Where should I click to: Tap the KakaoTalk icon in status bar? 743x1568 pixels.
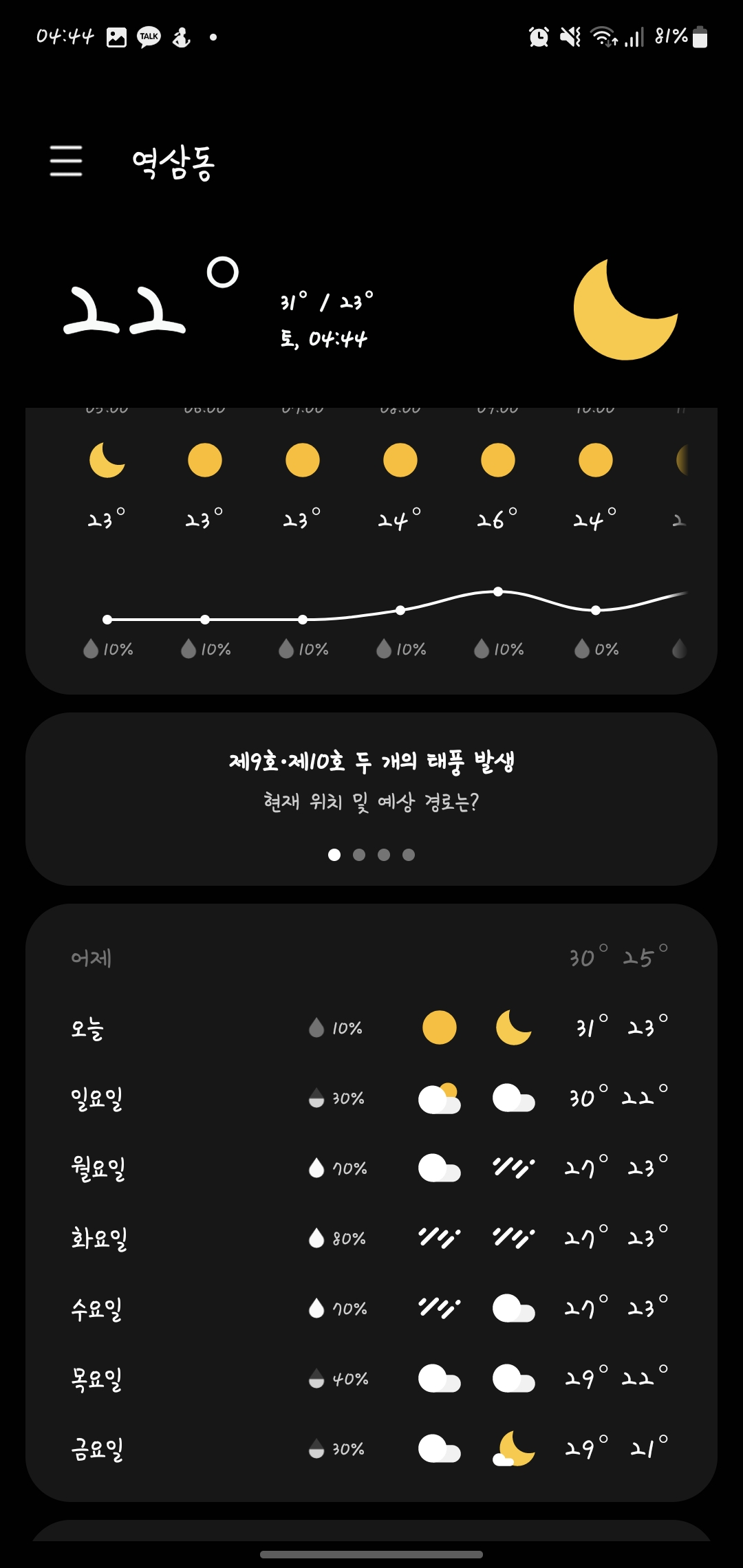(x=148, y=36)
